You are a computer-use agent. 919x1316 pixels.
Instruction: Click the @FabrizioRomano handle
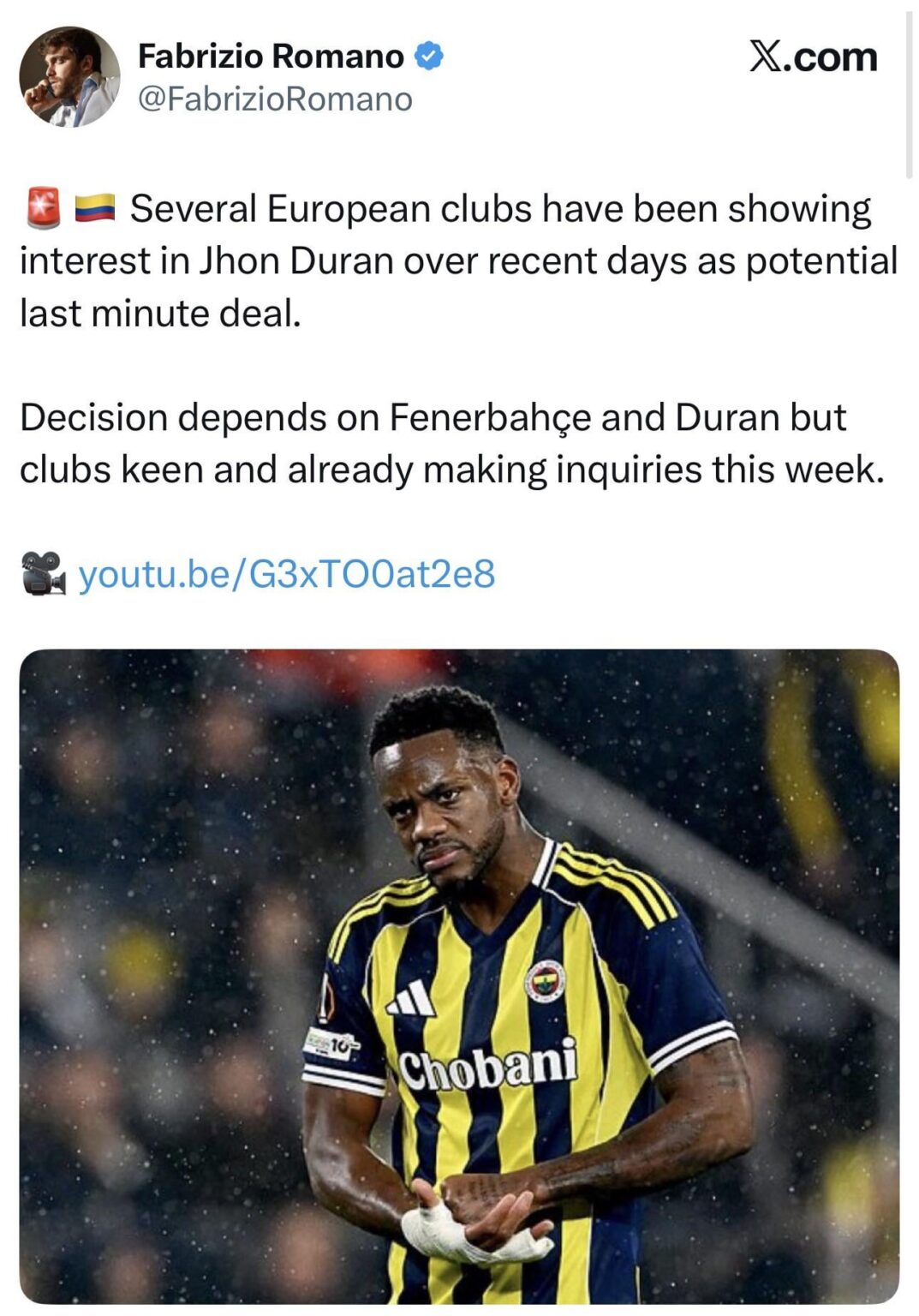274,101
